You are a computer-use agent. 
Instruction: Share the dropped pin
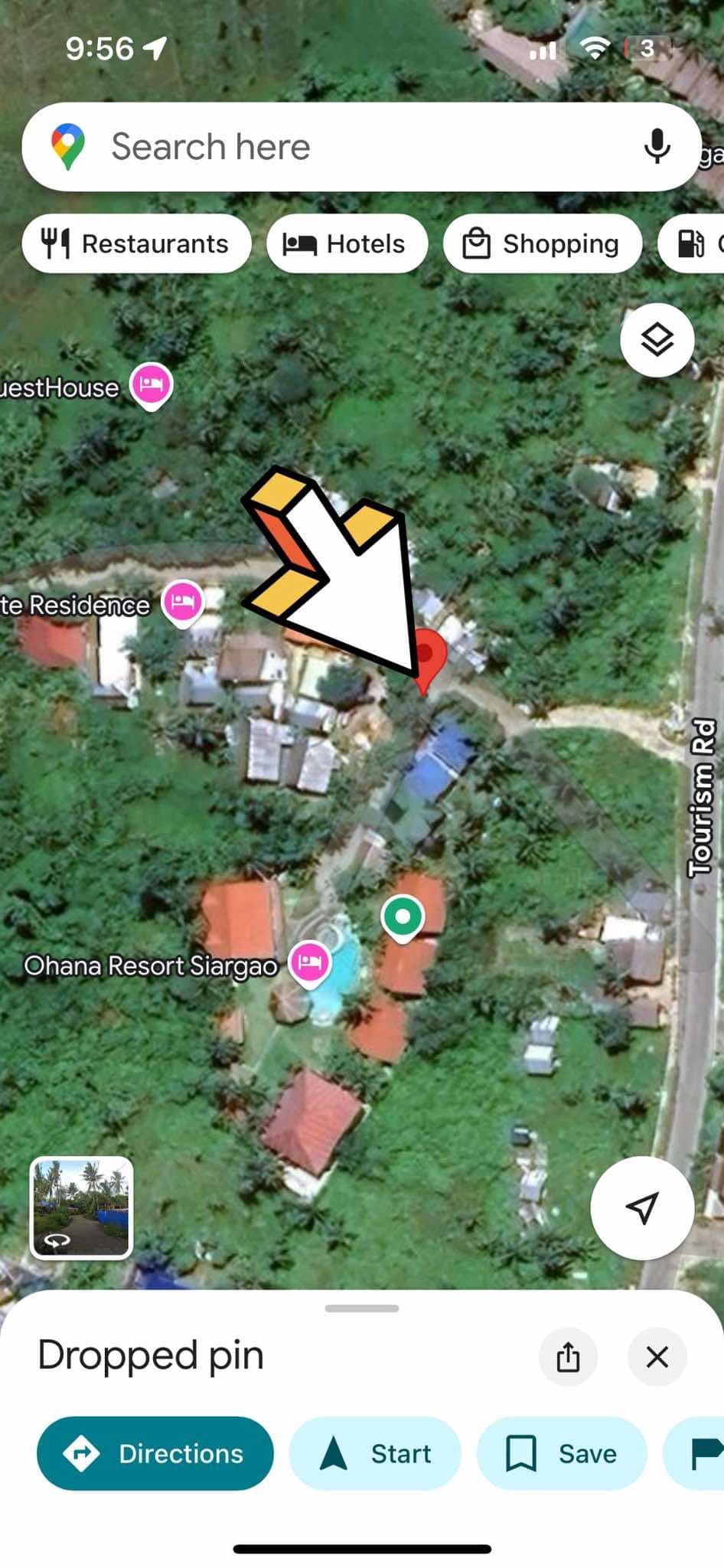tap(568, 1357)
